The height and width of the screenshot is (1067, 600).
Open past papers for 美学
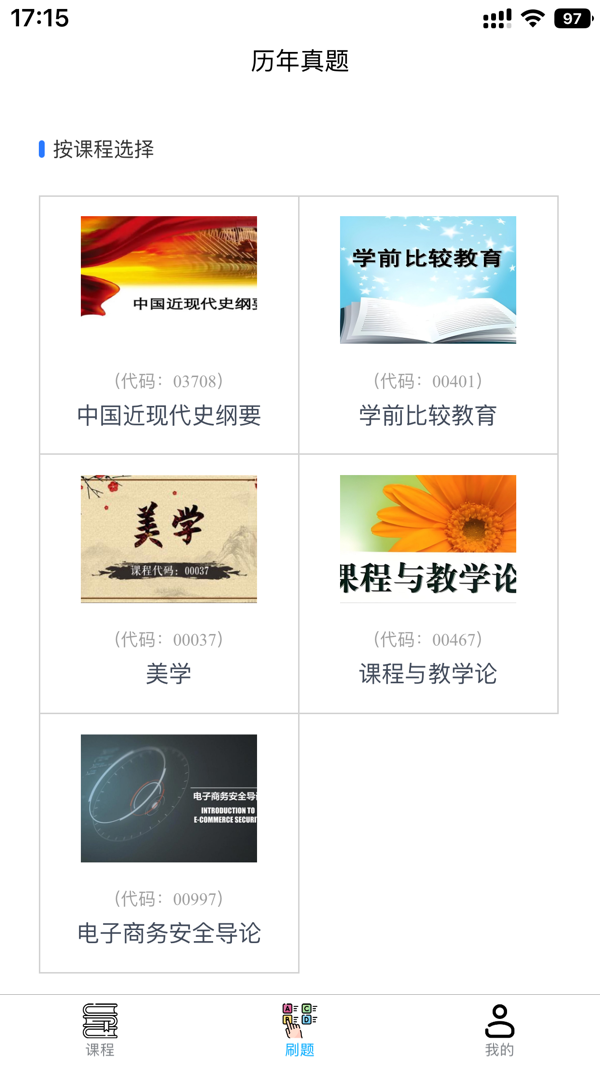pos(169,583)
